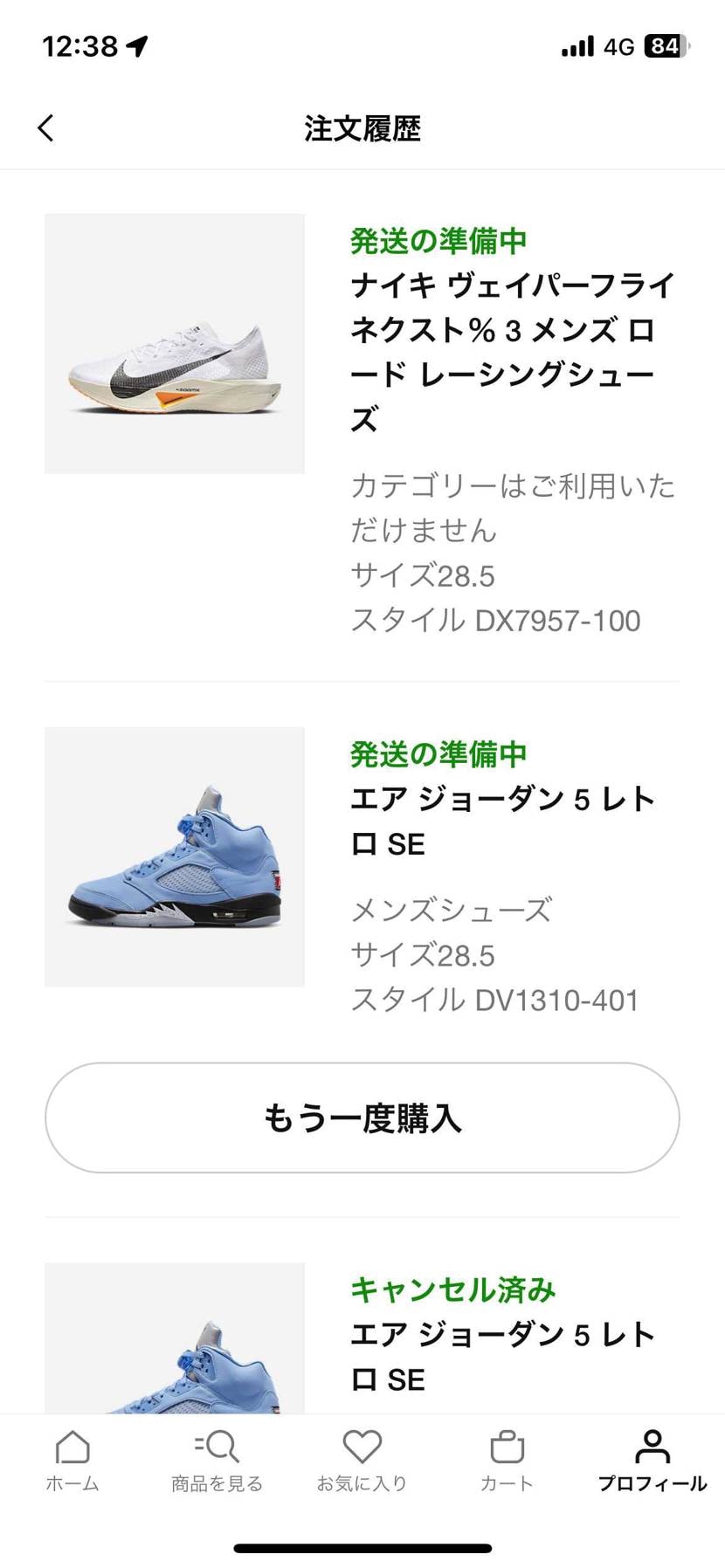Select the canceled Jordan order thumbnail

click(x=174, y=1362)
